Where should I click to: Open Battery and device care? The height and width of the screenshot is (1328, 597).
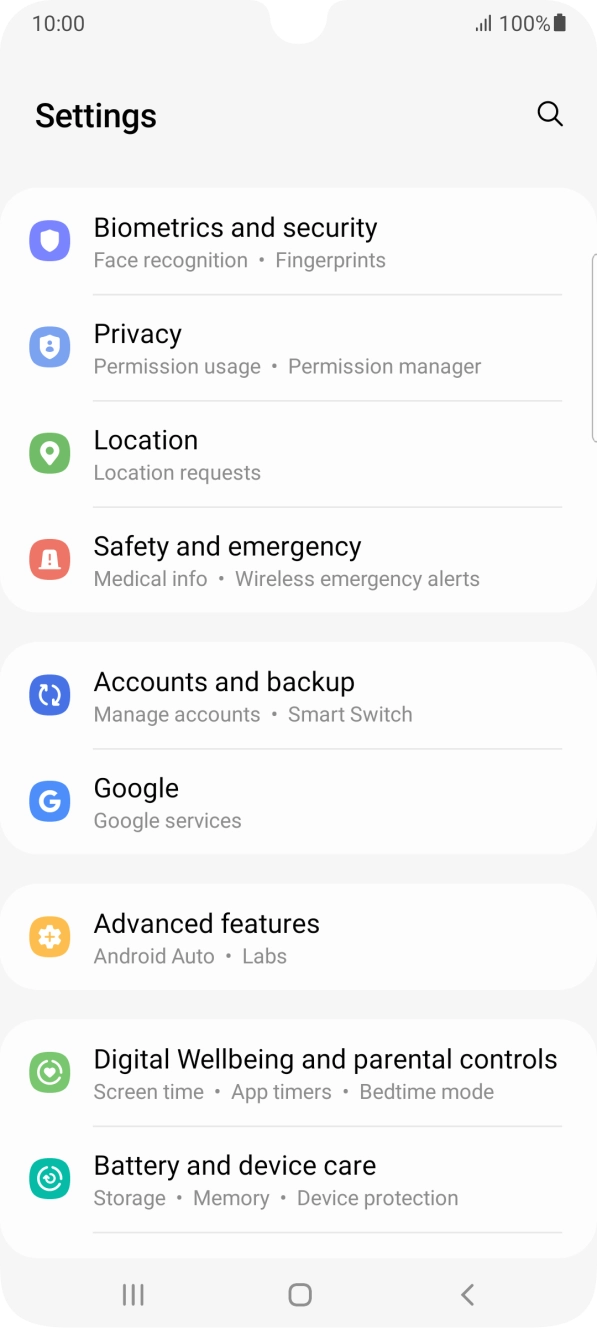(x=298, y=1179)
